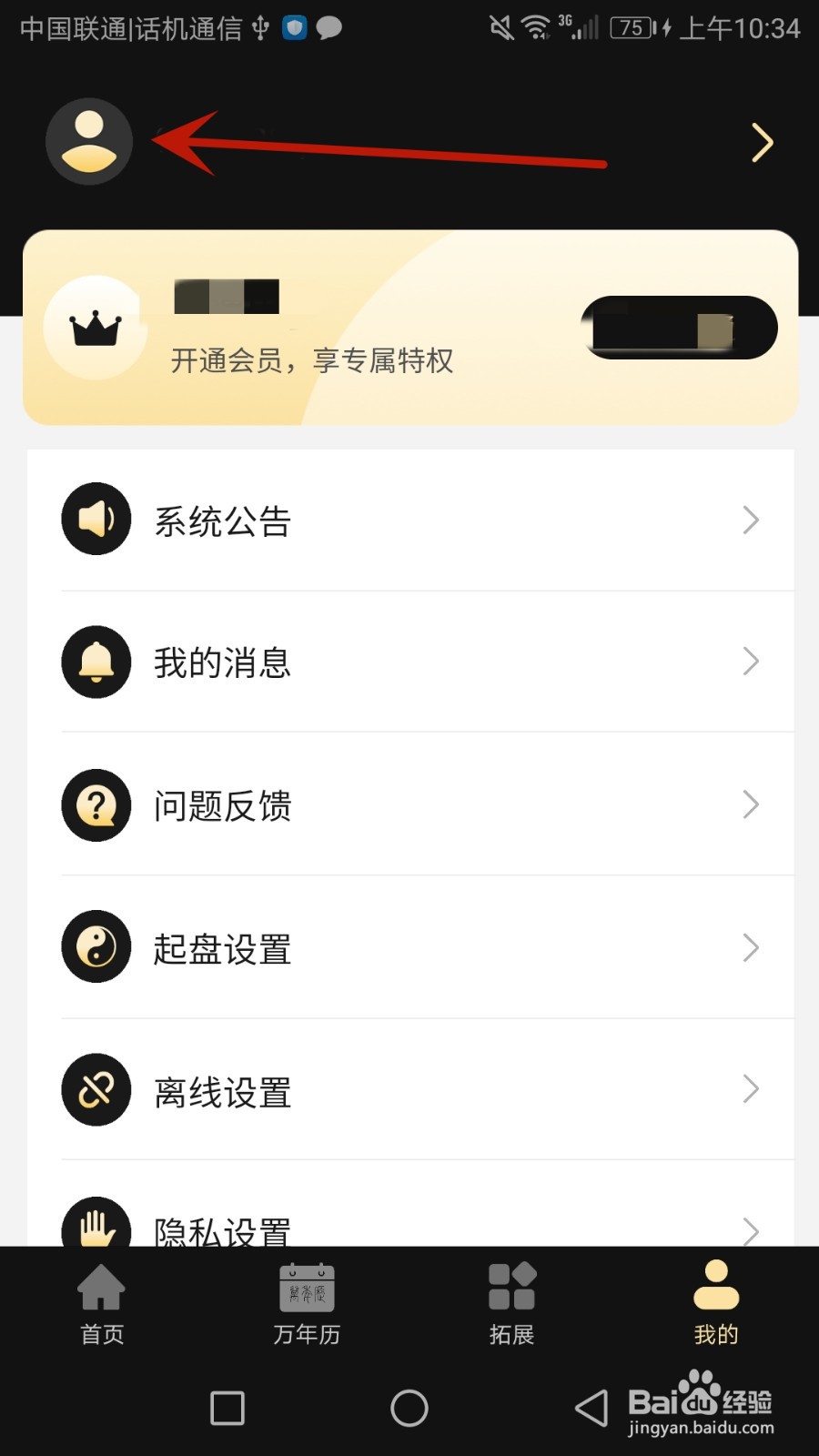819x1456 pixels.
Task: Tap the 隐私设置 hand icon
Action: [96, 1228]
